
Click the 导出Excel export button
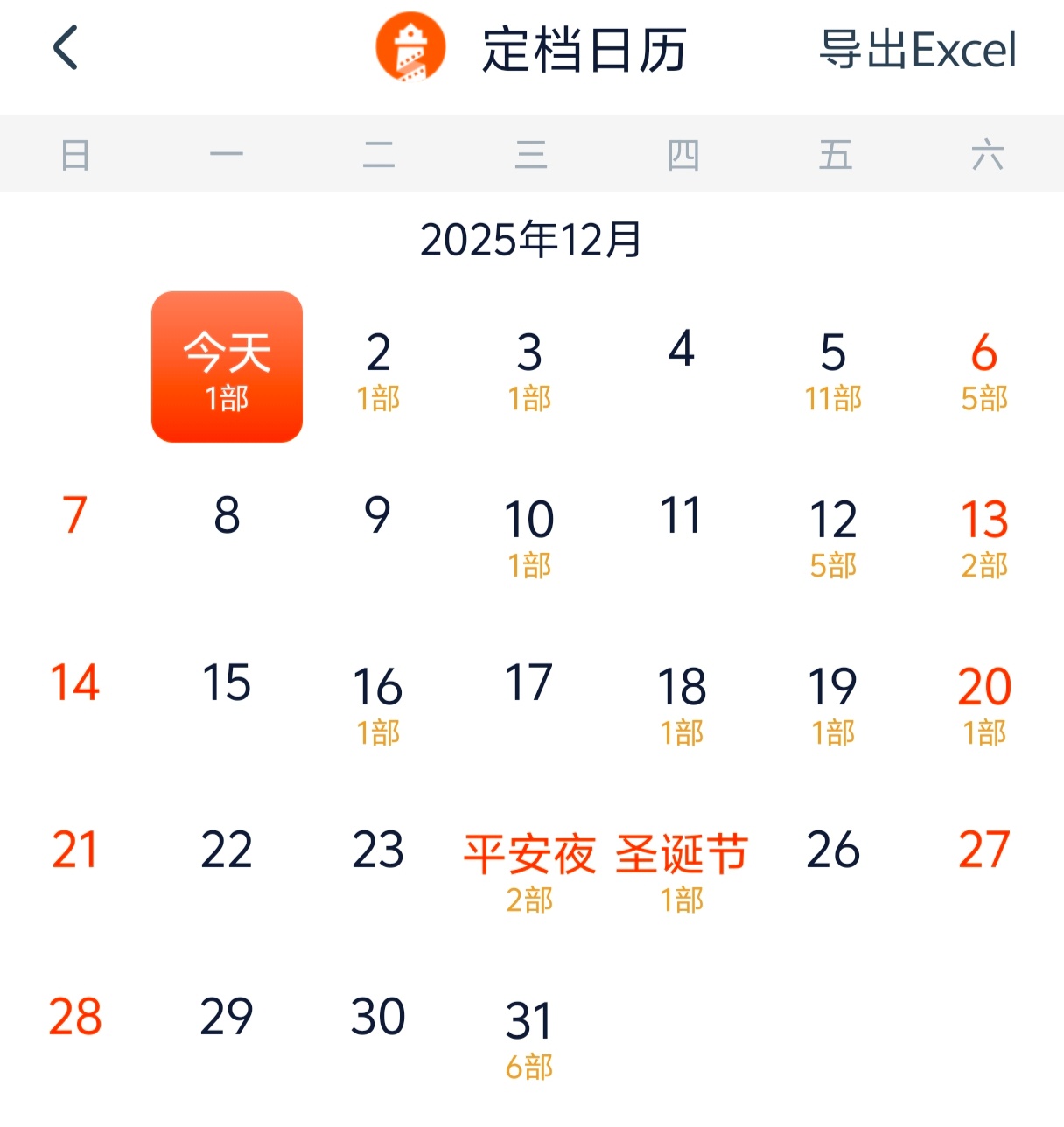[916, 50]
